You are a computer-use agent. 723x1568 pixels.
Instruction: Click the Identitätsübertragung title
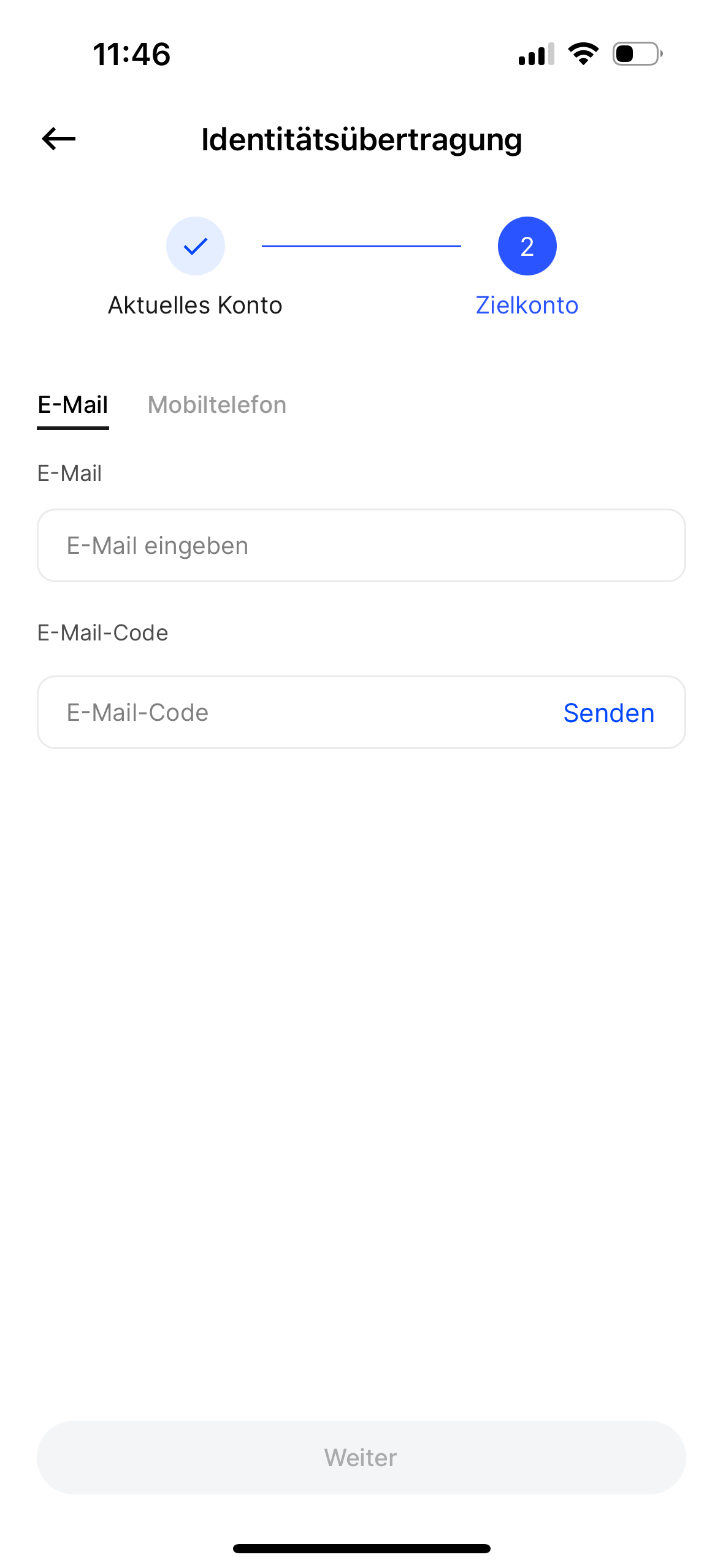coord(362,139)
